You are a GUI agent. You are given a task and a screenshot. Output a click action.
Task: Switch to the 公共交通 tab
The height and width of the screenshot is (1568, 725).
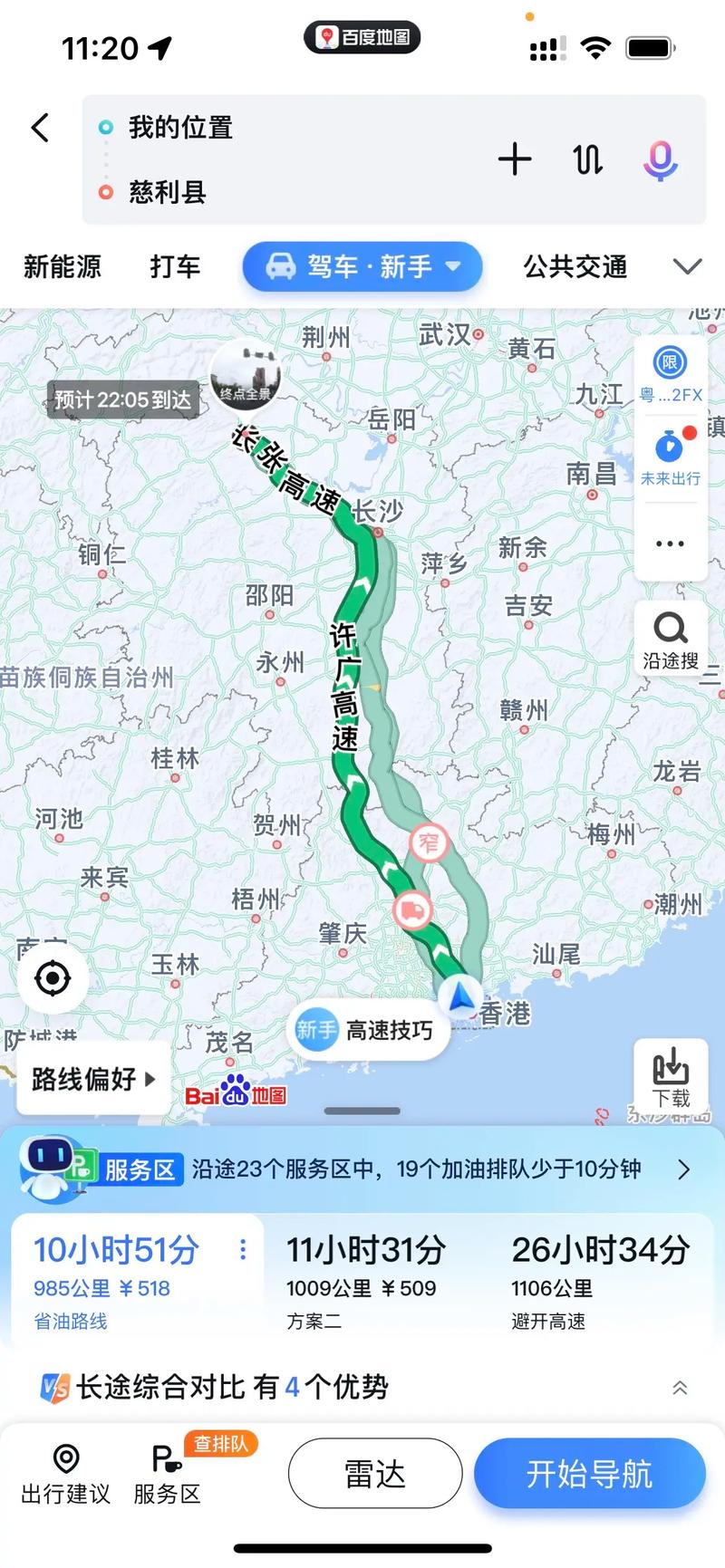click(x=573, y=267)
